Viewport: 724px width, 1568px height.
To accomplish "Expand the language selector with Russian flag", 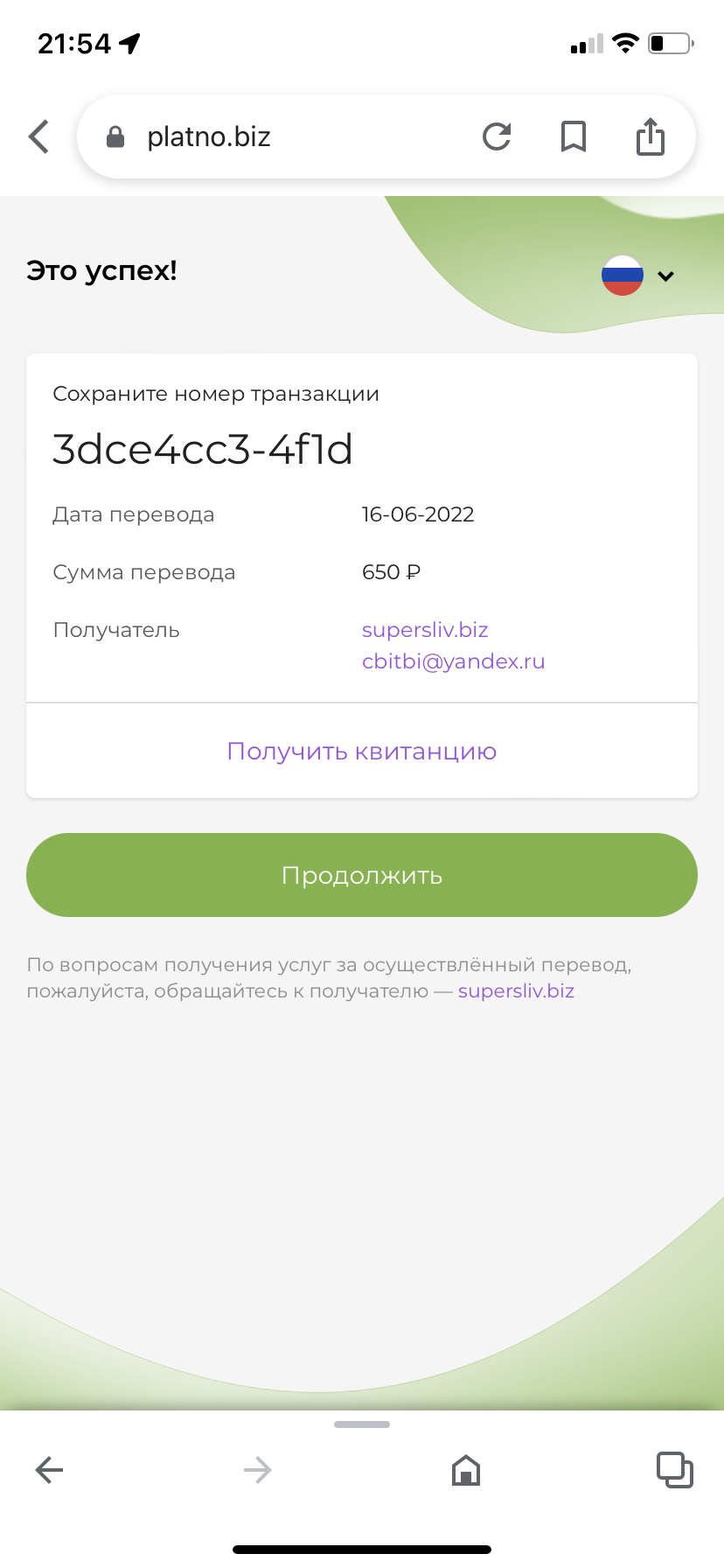I will point(638,276).
